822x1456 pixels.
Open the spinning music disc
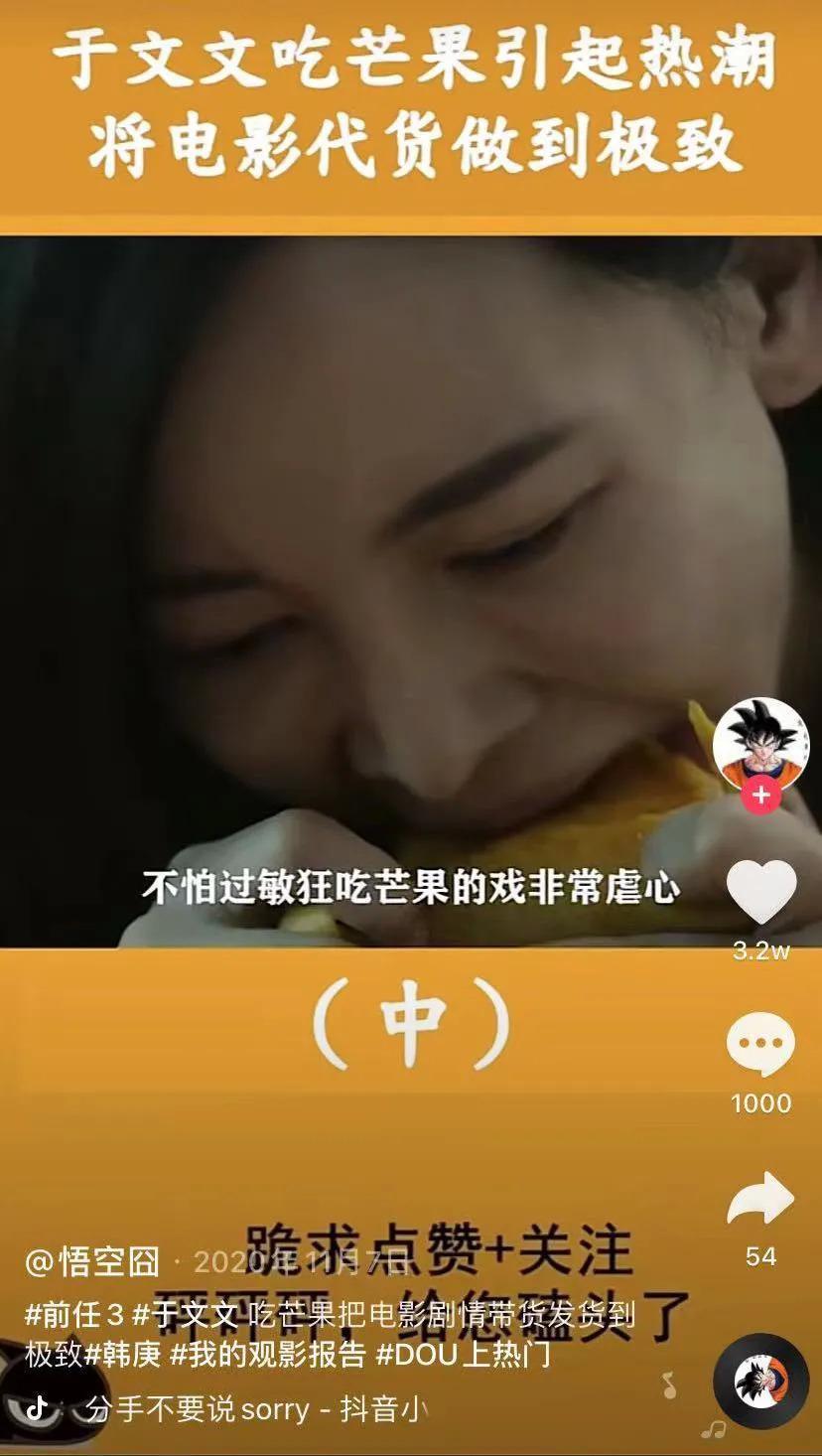(761, 1381)
